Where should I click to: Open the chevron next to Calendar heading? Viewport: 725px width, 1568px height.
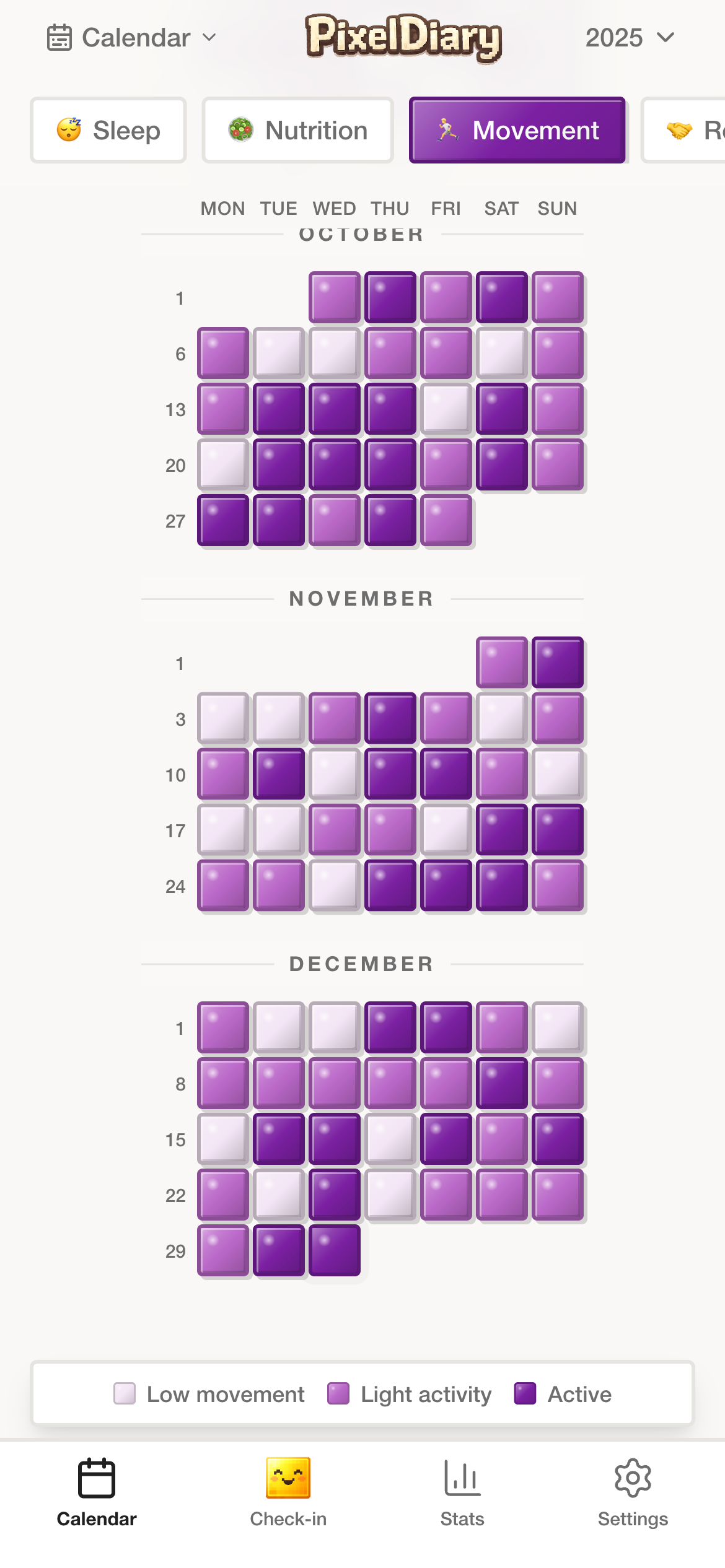pyautogui.click(x=209, y=37)
